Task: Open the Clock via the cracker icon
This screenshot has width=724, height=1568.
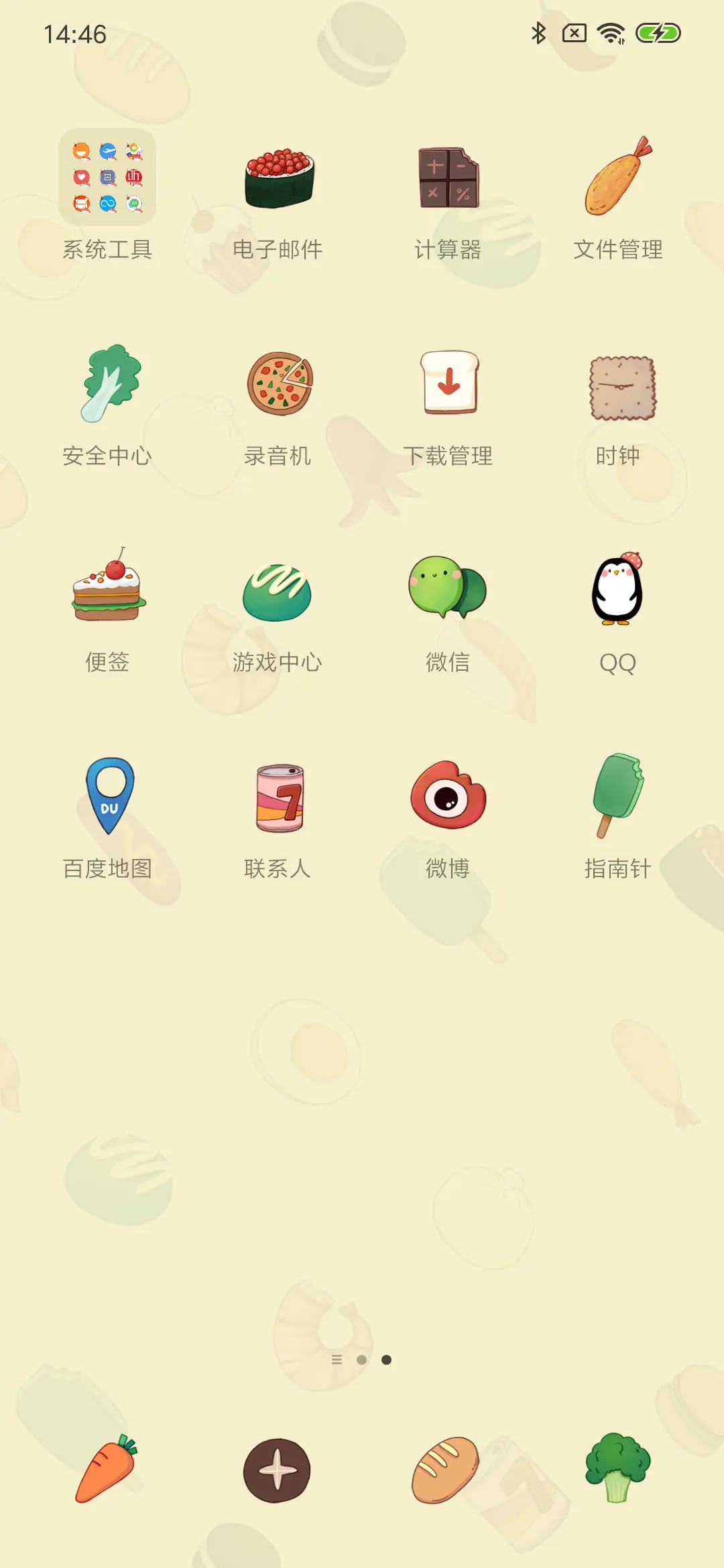Action: (617, 385)
